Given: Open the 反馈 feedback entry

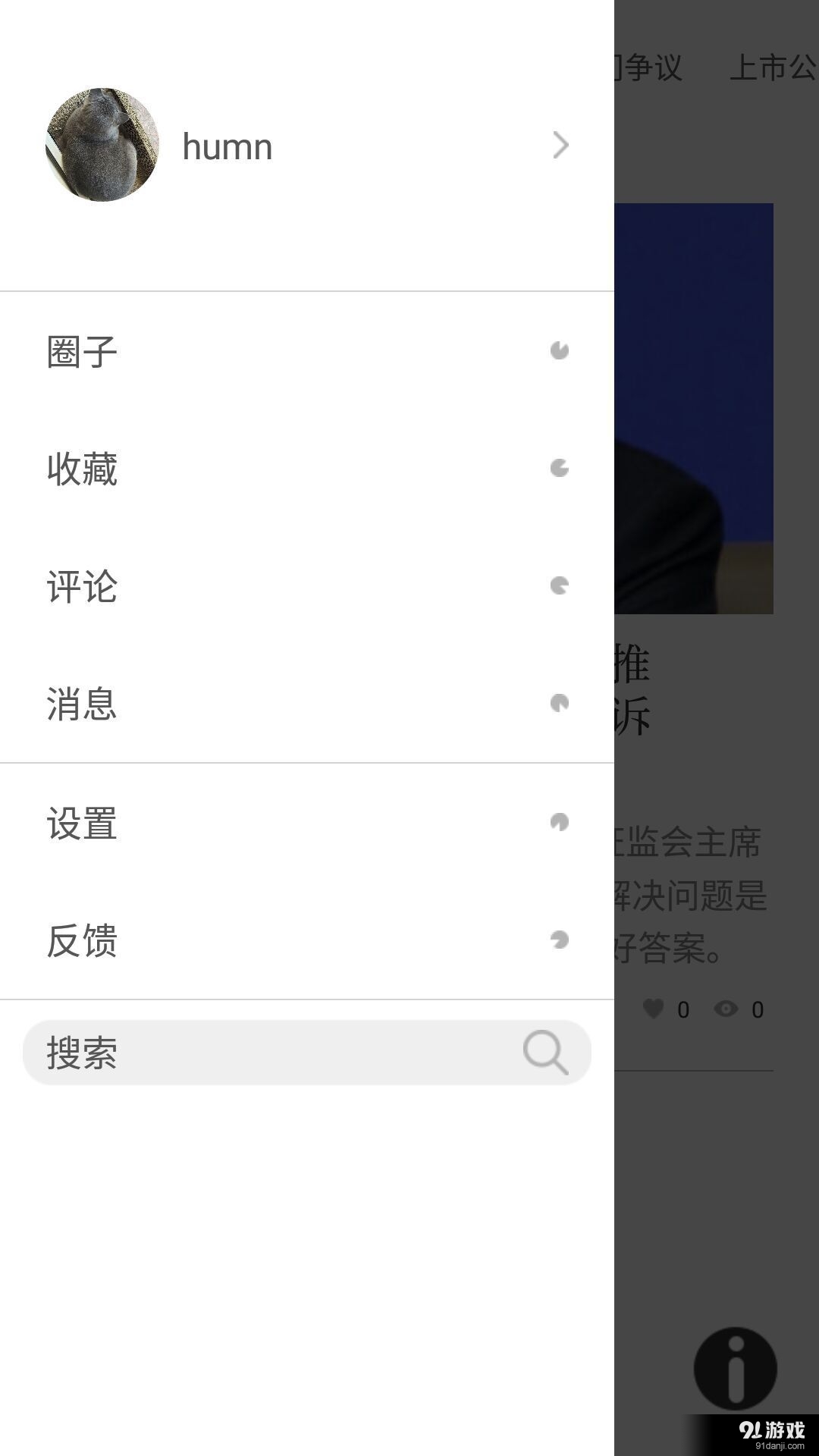Looking at the screenshot, I should pos(81,942).
